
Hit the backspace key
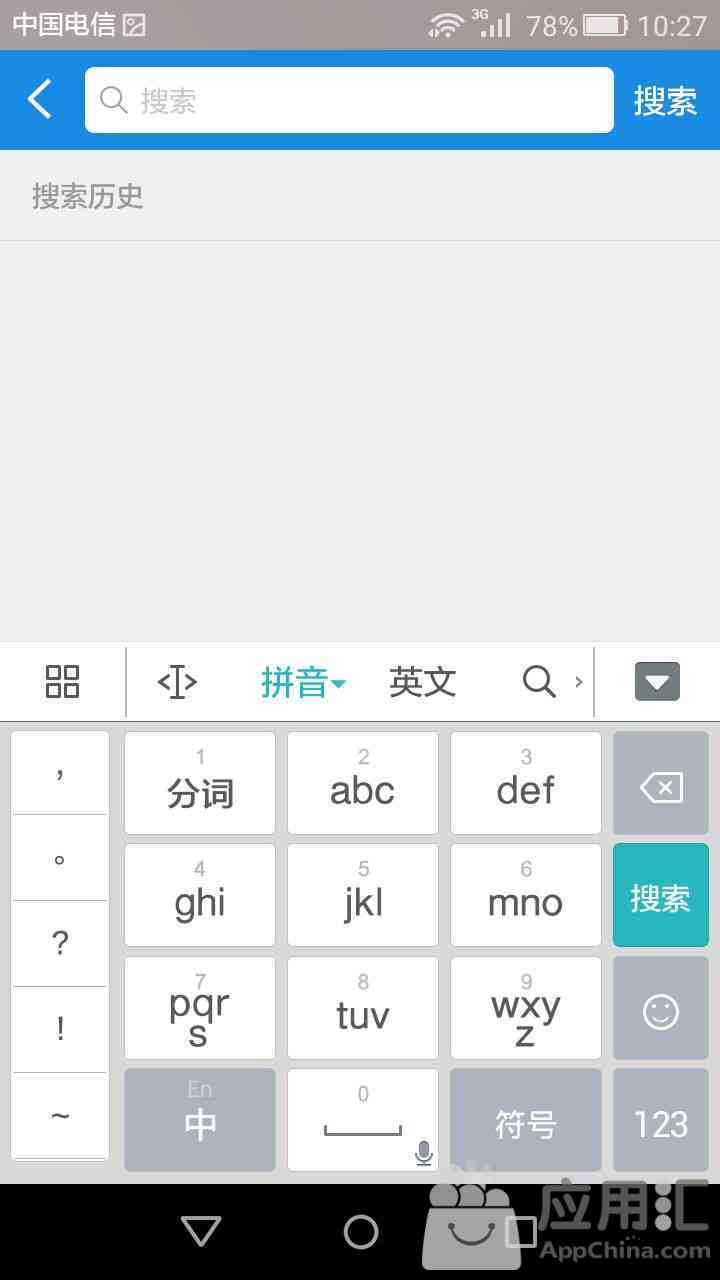coord(661,783)
